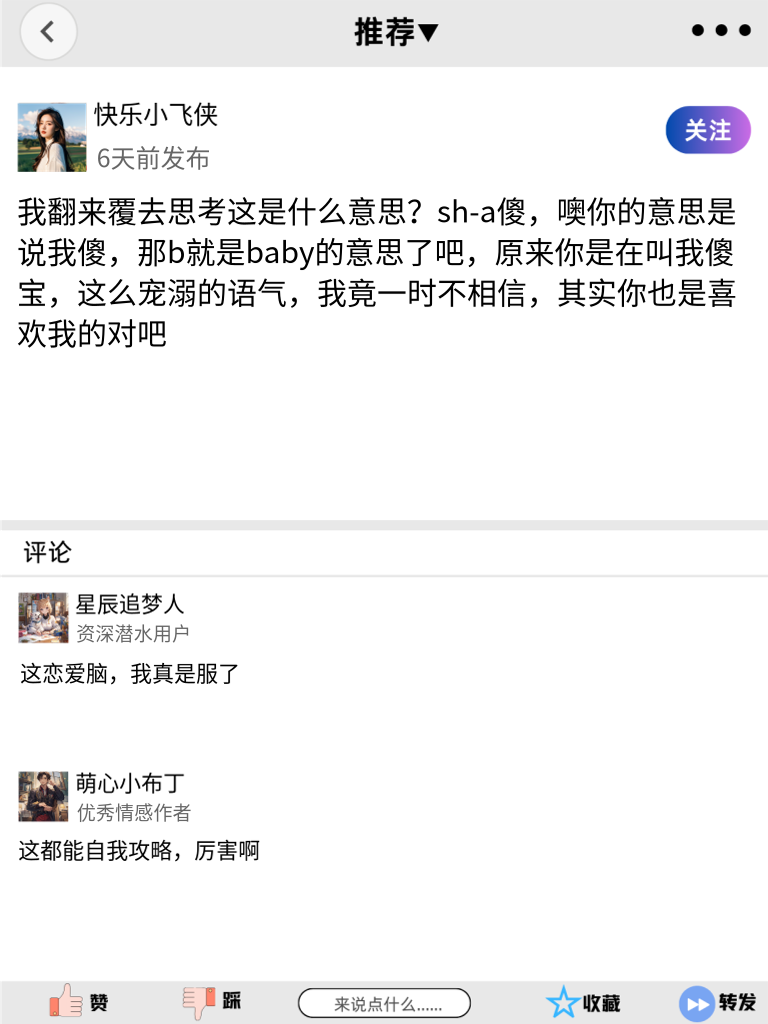Image resolution: width=768 pixels, height=1024 pixels.
Task: Tap the comment input 来说点什么
Action: point(385,1002)
